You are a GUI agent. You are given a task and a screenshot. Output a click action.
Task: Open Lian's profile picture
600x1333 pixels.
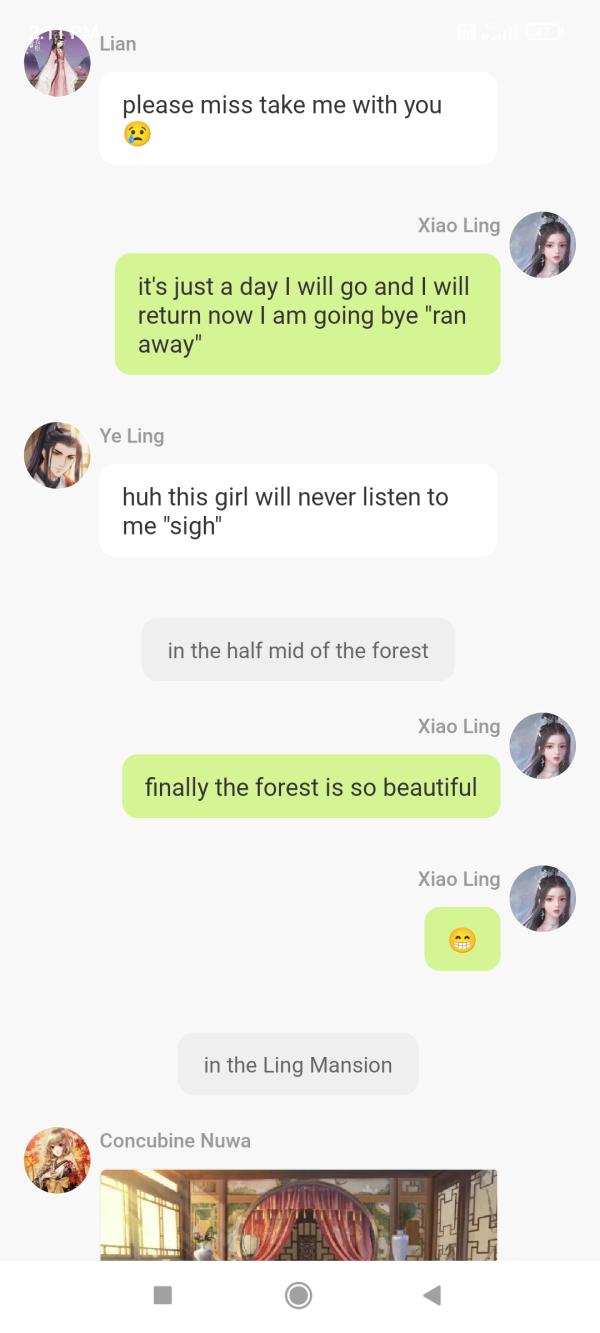tap(57, 63)
